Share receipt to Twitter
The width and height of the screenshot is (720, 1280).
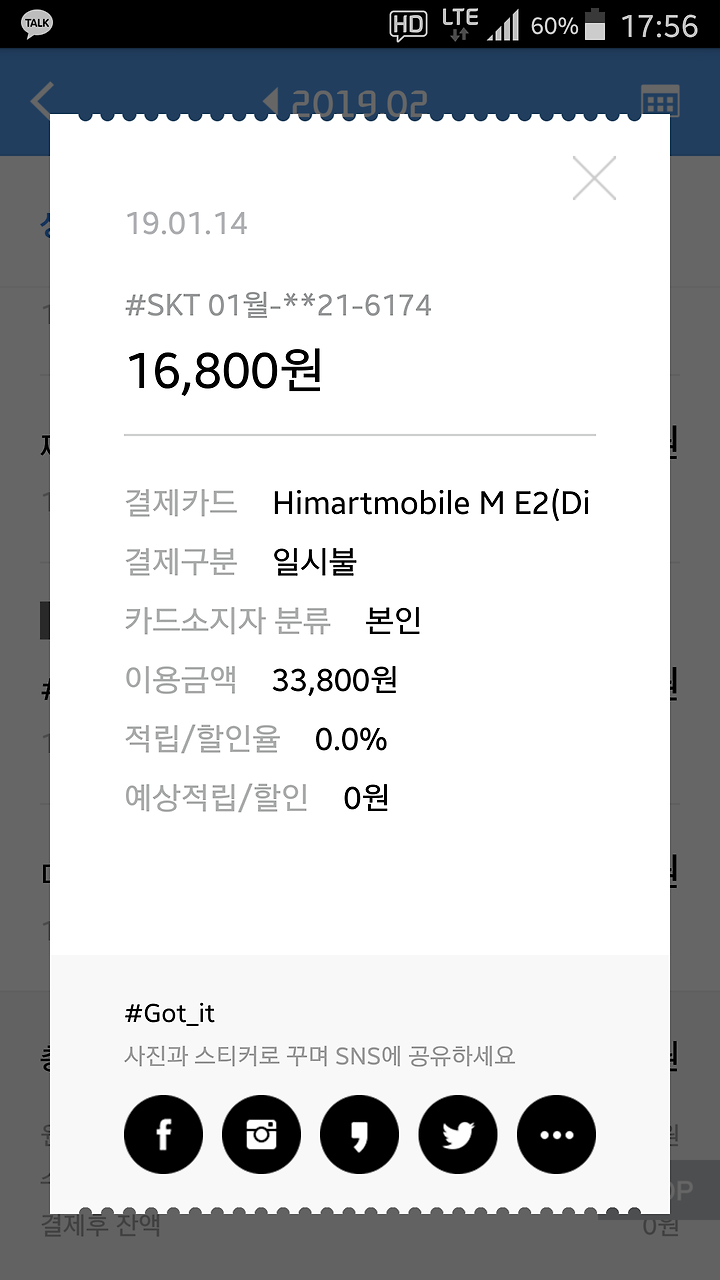[x=458, y=1135]
